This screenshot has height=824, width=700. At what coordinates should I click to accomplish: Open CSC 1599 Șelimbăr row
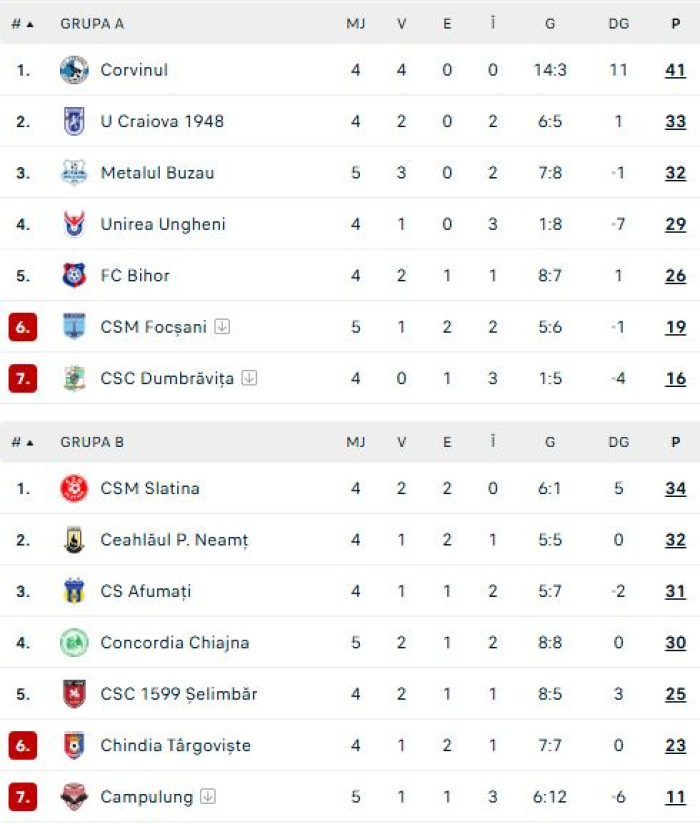(x=178, y=694)
